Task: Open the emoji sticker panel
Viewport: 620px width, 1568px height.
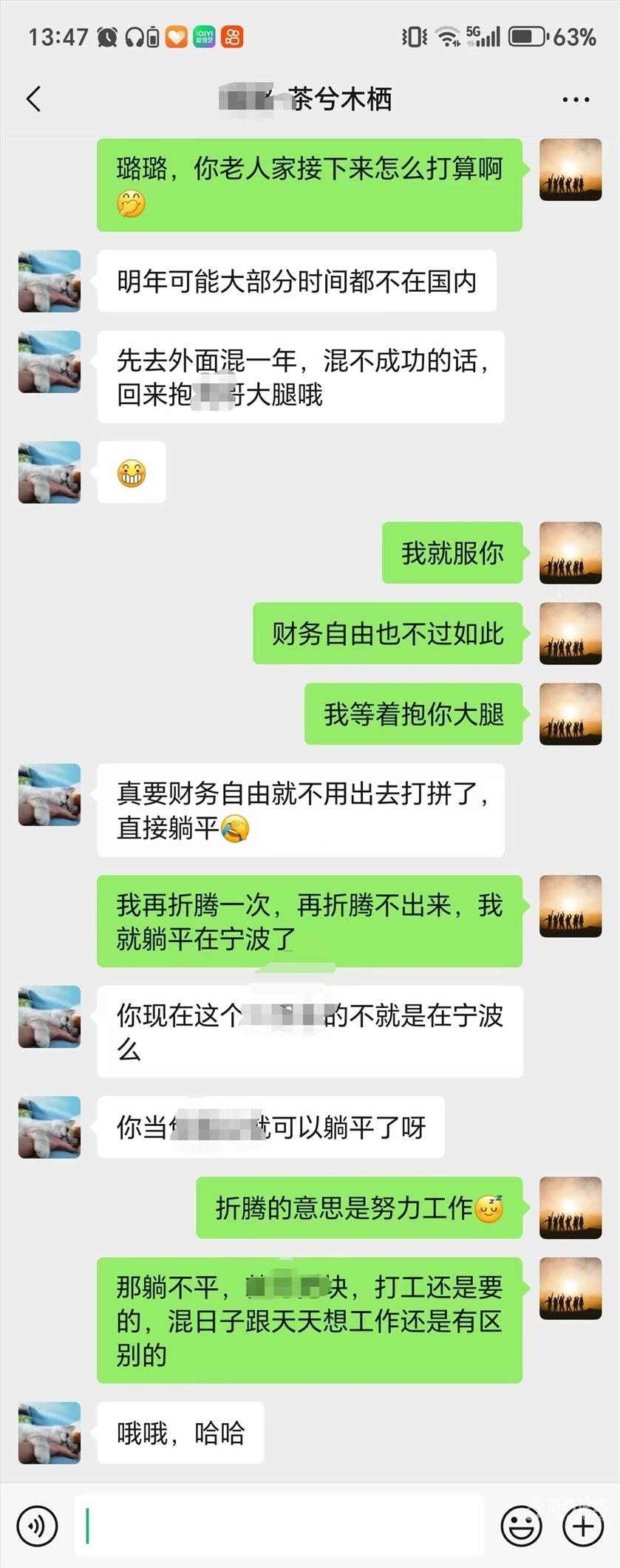Action: 521,1525
